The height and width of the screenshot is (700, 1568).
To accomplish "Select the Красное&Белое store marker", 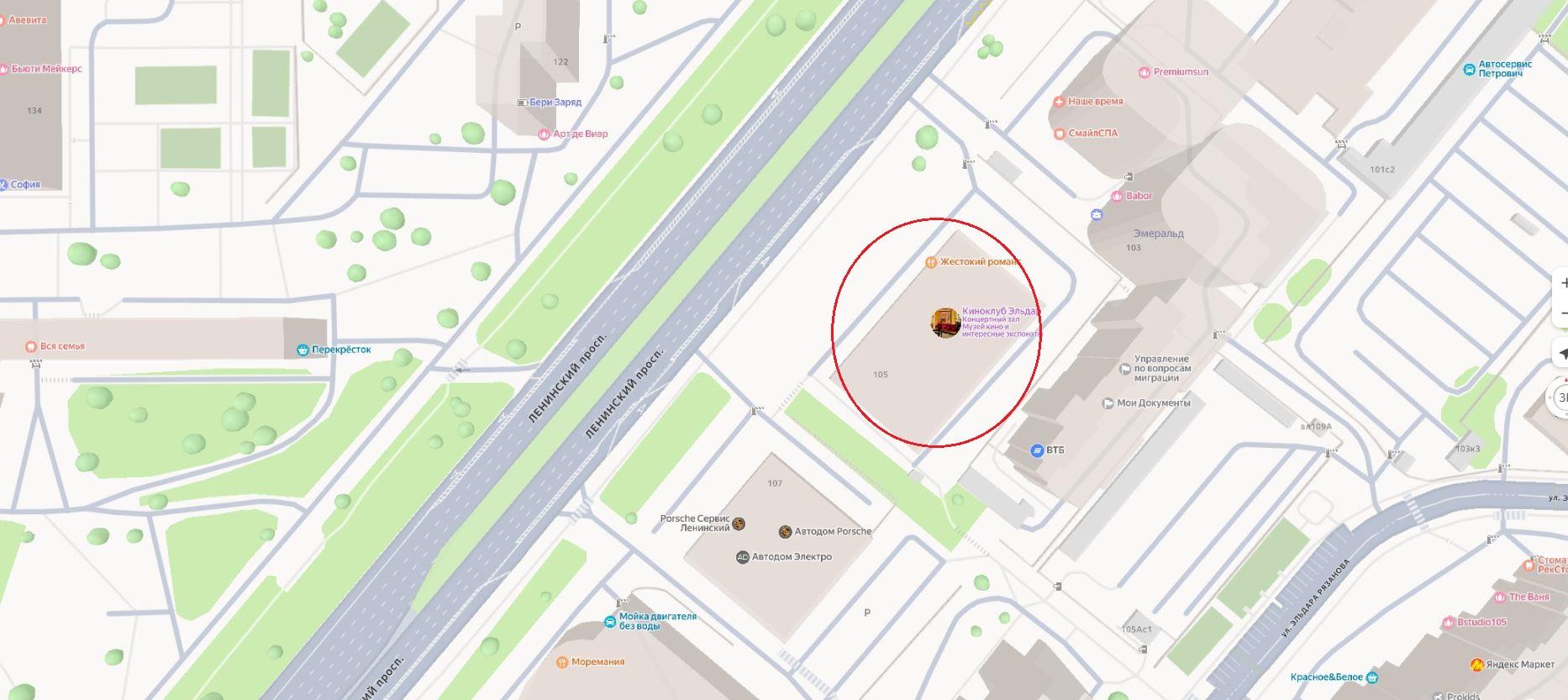I will [x=1372, y=677].
